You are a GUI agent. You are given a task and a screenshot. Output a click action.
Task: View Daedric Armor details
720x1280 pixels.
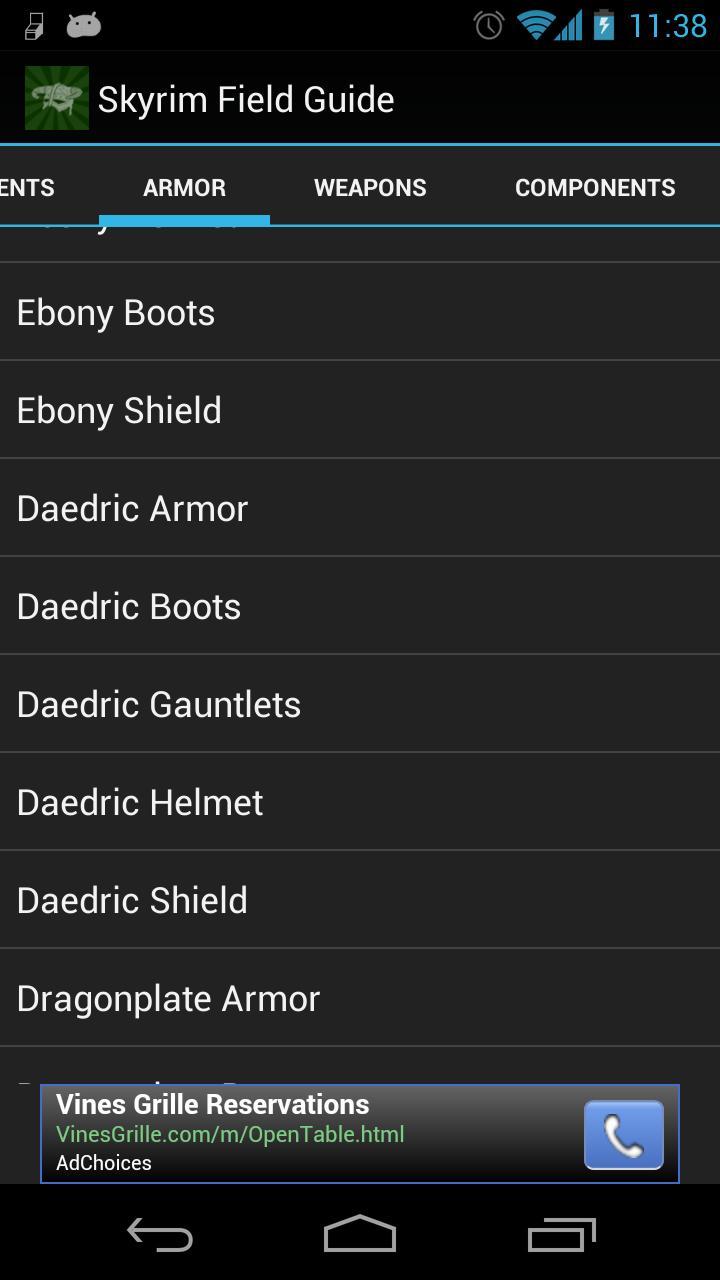coord(360,509)
